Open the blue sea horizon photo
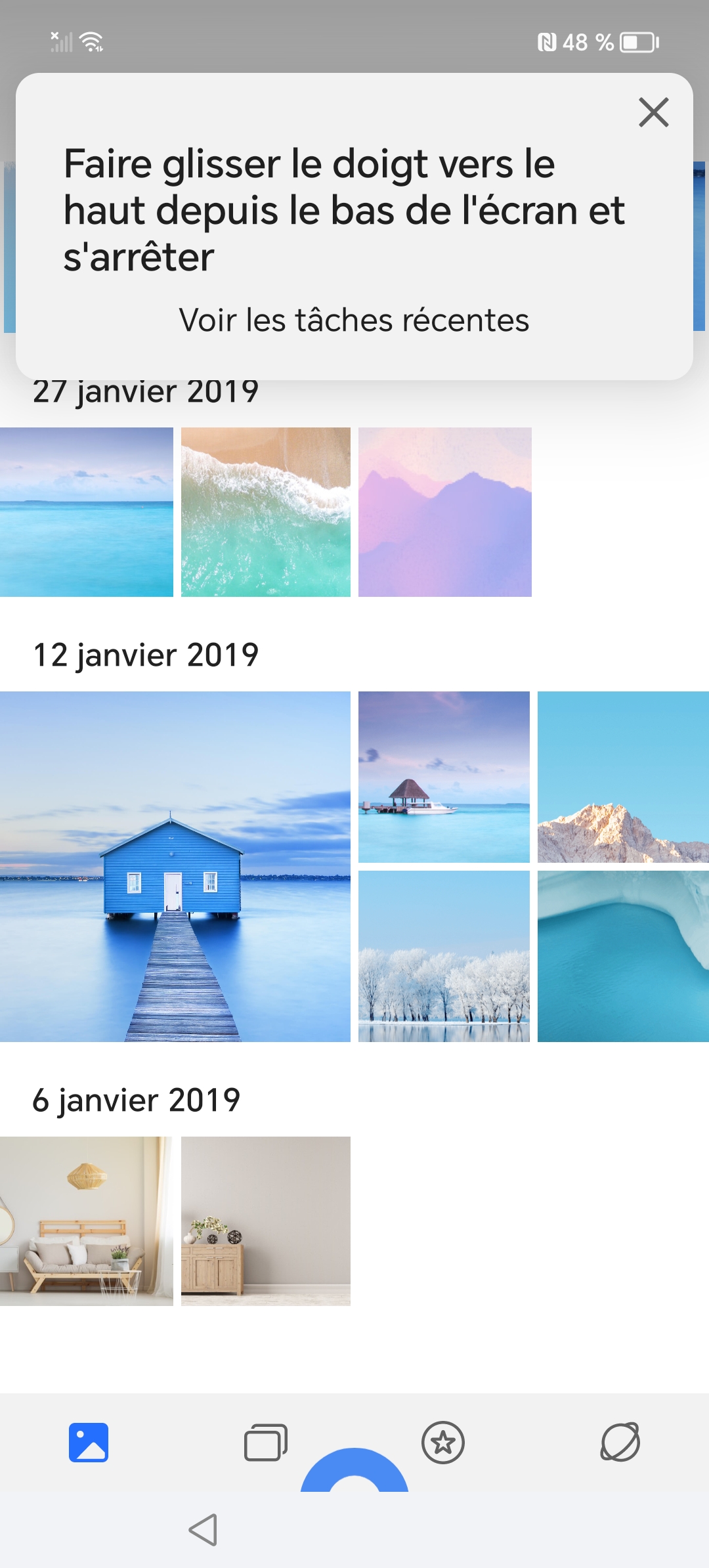This screenshot has height=1568, width=709. point(86,512)
